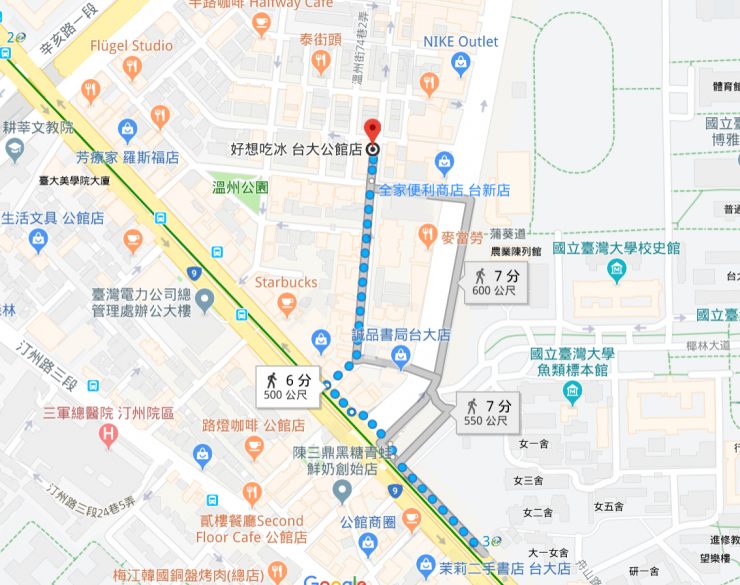Open 誠品書局台大店 bookstore marker
The image size is (740, 585).
pos(321,341)
